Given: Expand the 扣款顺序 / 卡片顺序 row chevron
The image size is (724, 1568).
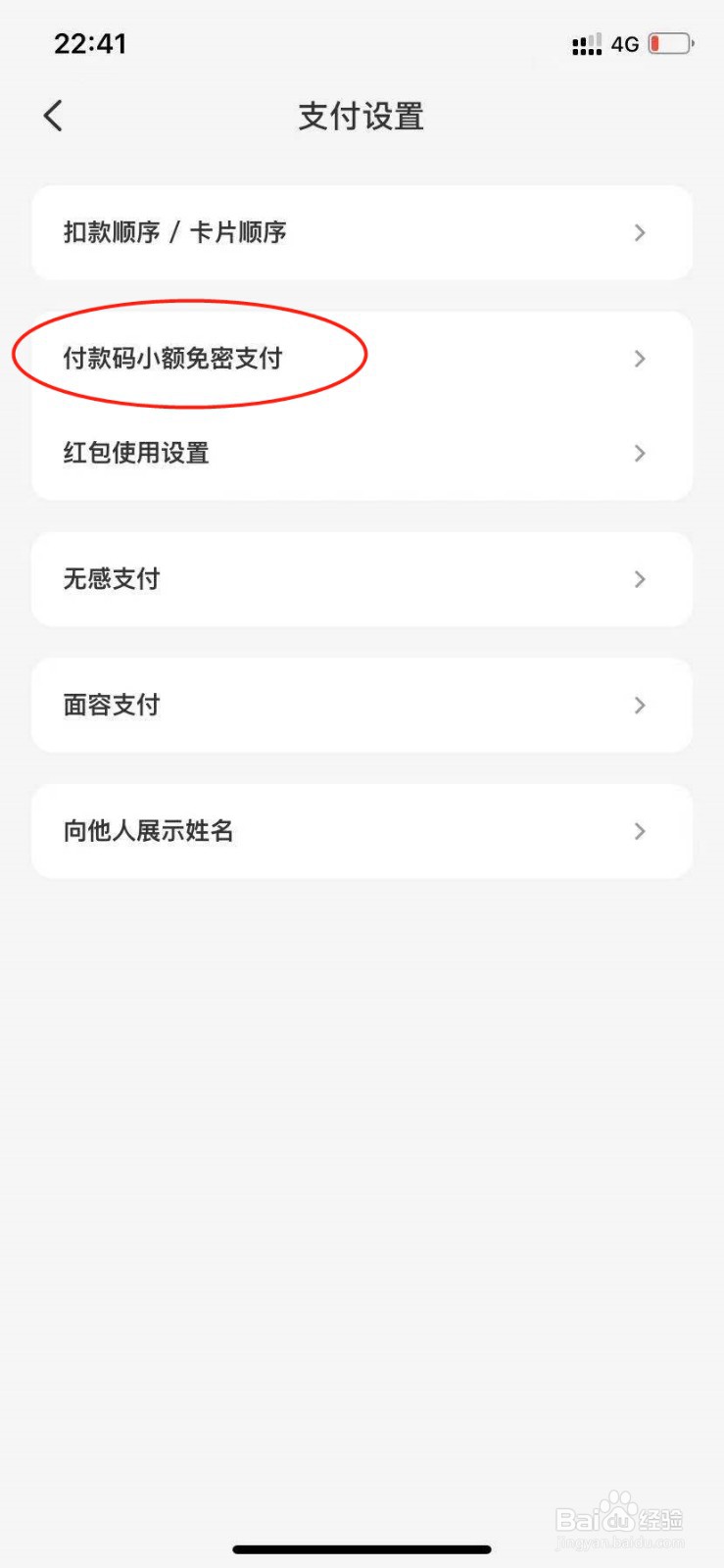Looking at the screenshot, I should (x=640, y=233).
